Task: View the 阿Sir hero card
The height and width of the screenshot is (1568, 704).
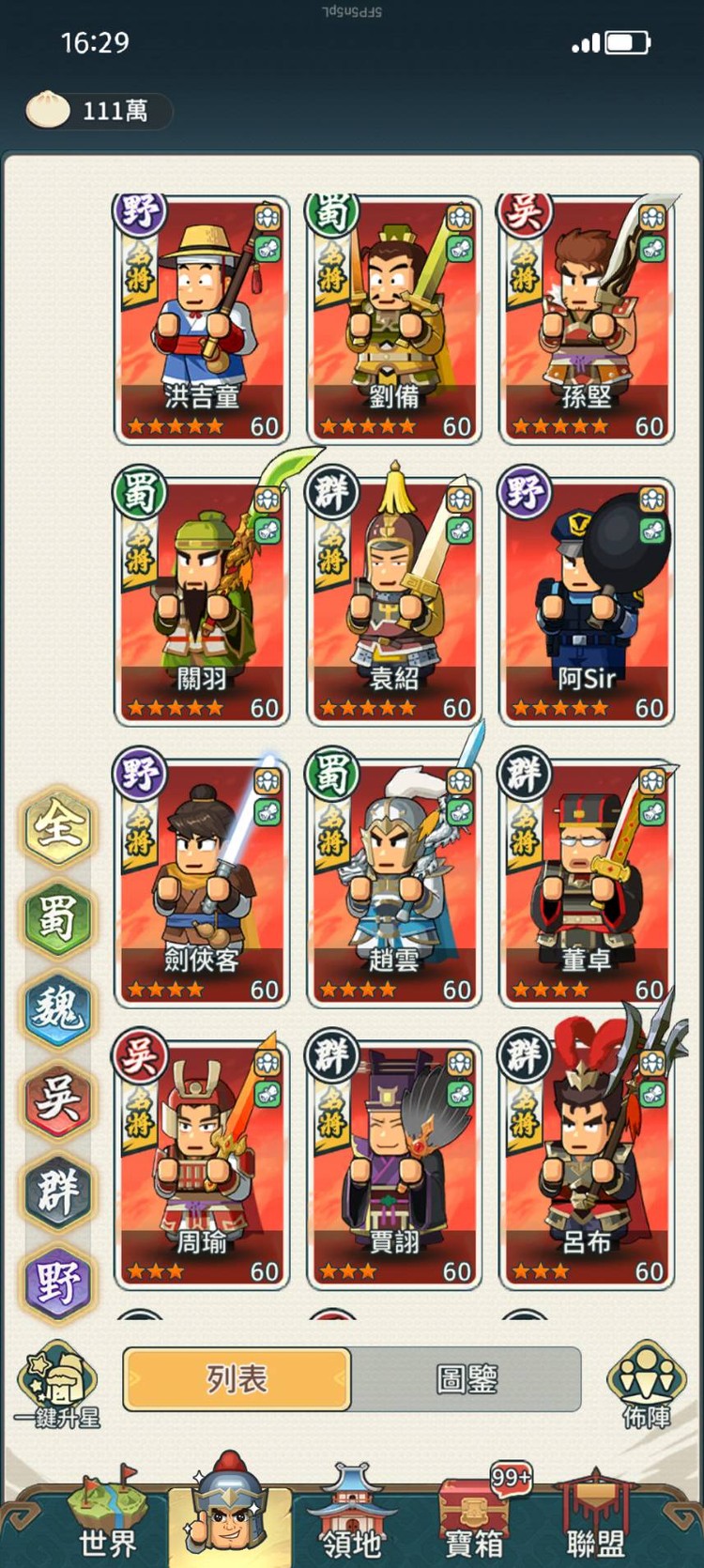Action: pos(587,601)
